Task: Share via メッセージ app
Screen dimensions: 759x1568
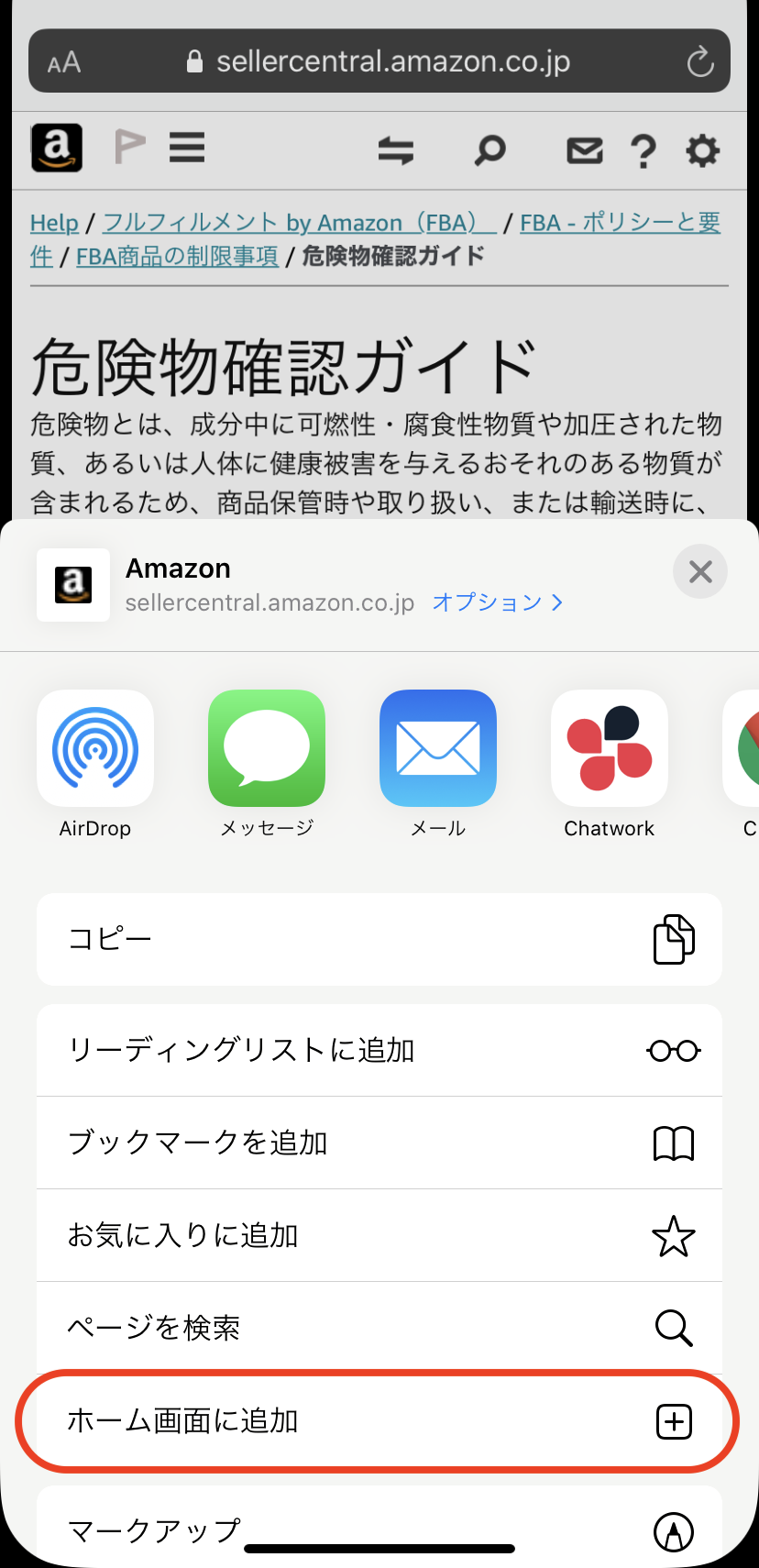Action: (267, 748)
